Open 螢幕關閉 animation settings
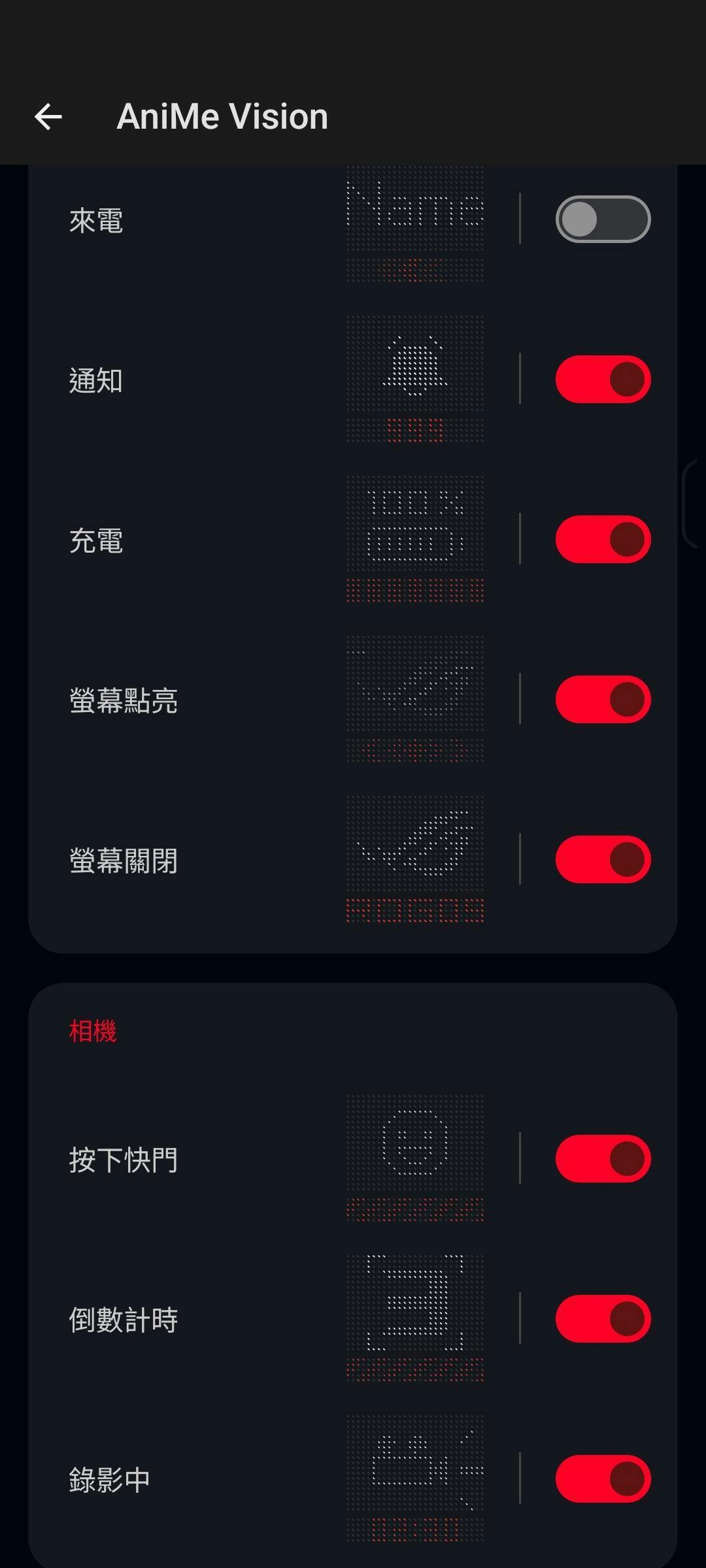Viewport: 706px width, 1568px height. pyautogui.click(x=261, y=860)
